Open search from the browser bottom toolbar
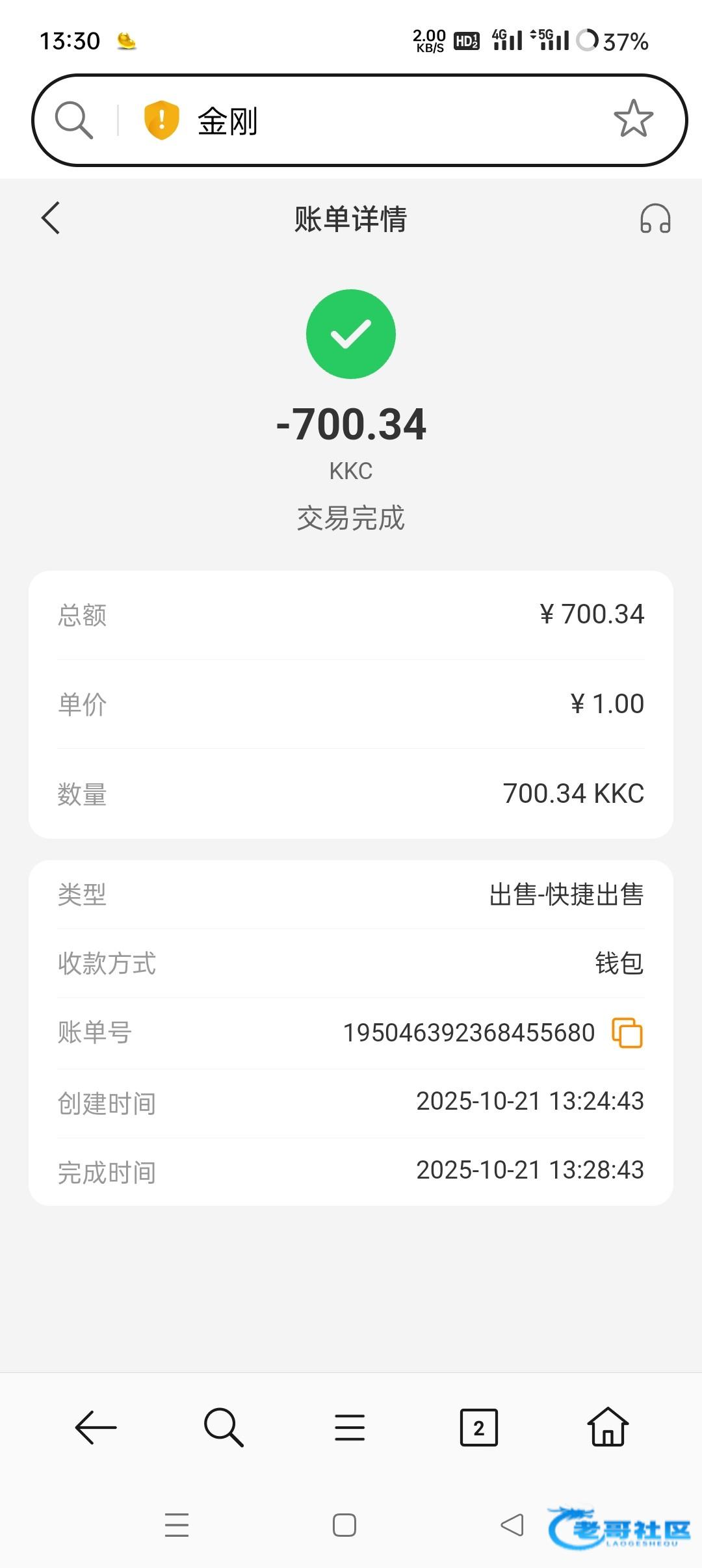Viewport: 702px width, 1568px height. [223, 1428]
